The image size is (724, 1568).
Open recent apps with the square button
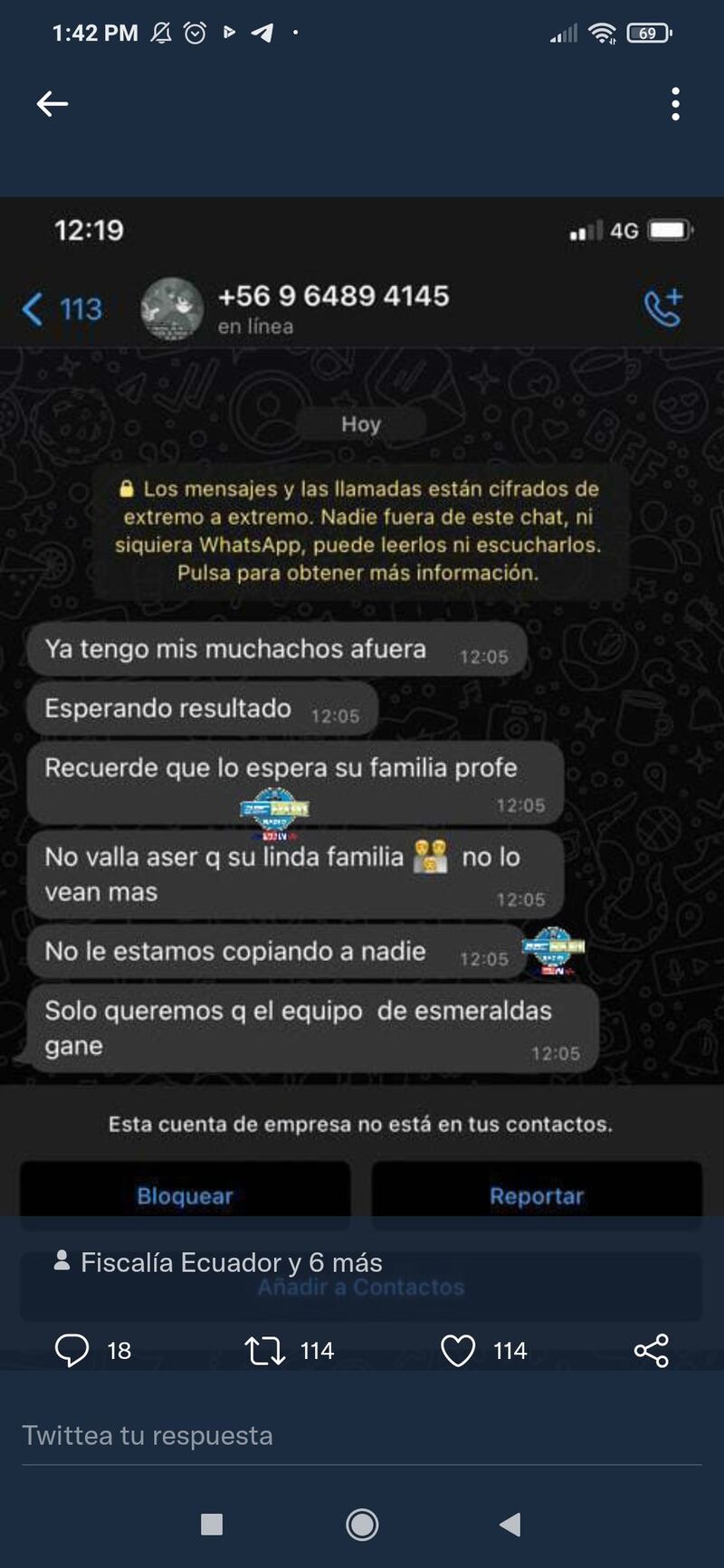click(x=212, y=1525)
